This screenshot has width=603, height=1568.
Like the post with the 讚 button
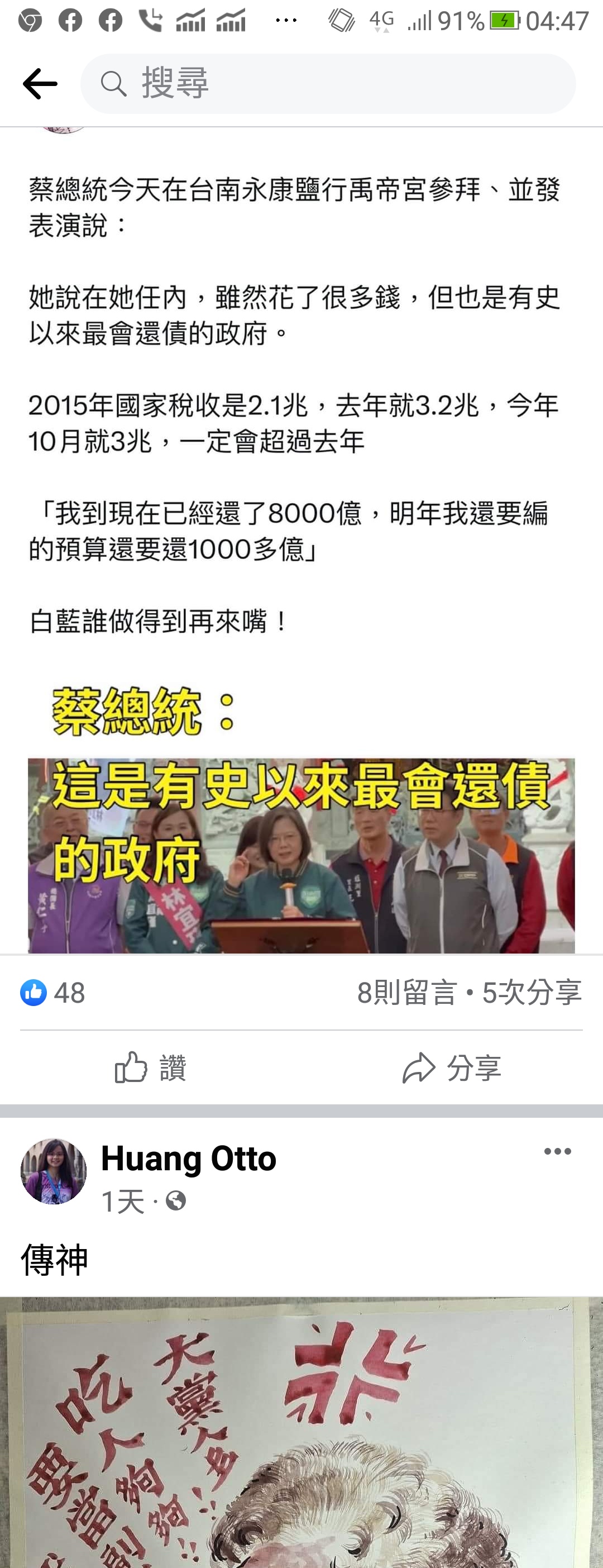pos(150,1067)
